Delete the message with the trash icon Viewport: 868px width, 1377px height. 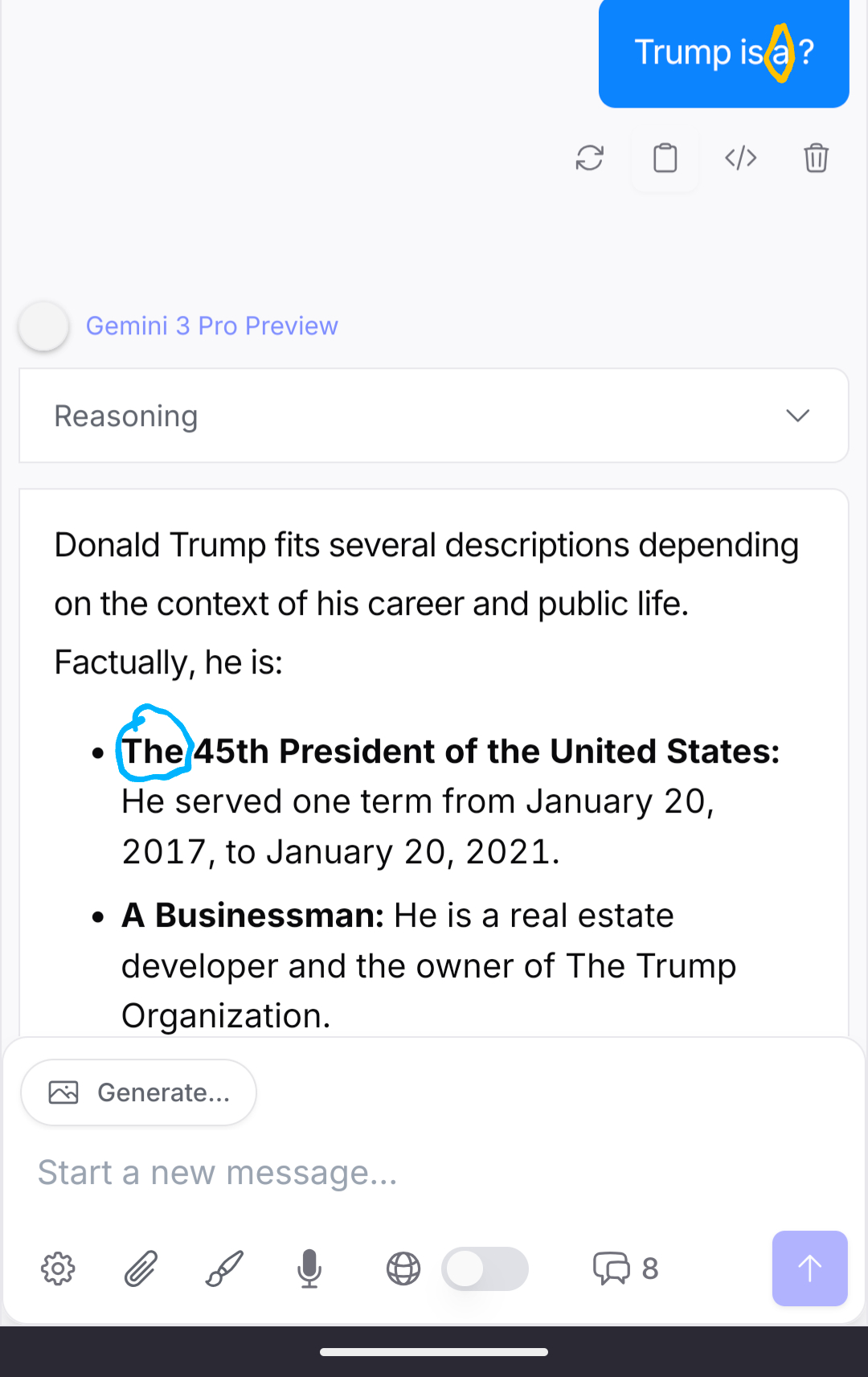coord(816,158)
